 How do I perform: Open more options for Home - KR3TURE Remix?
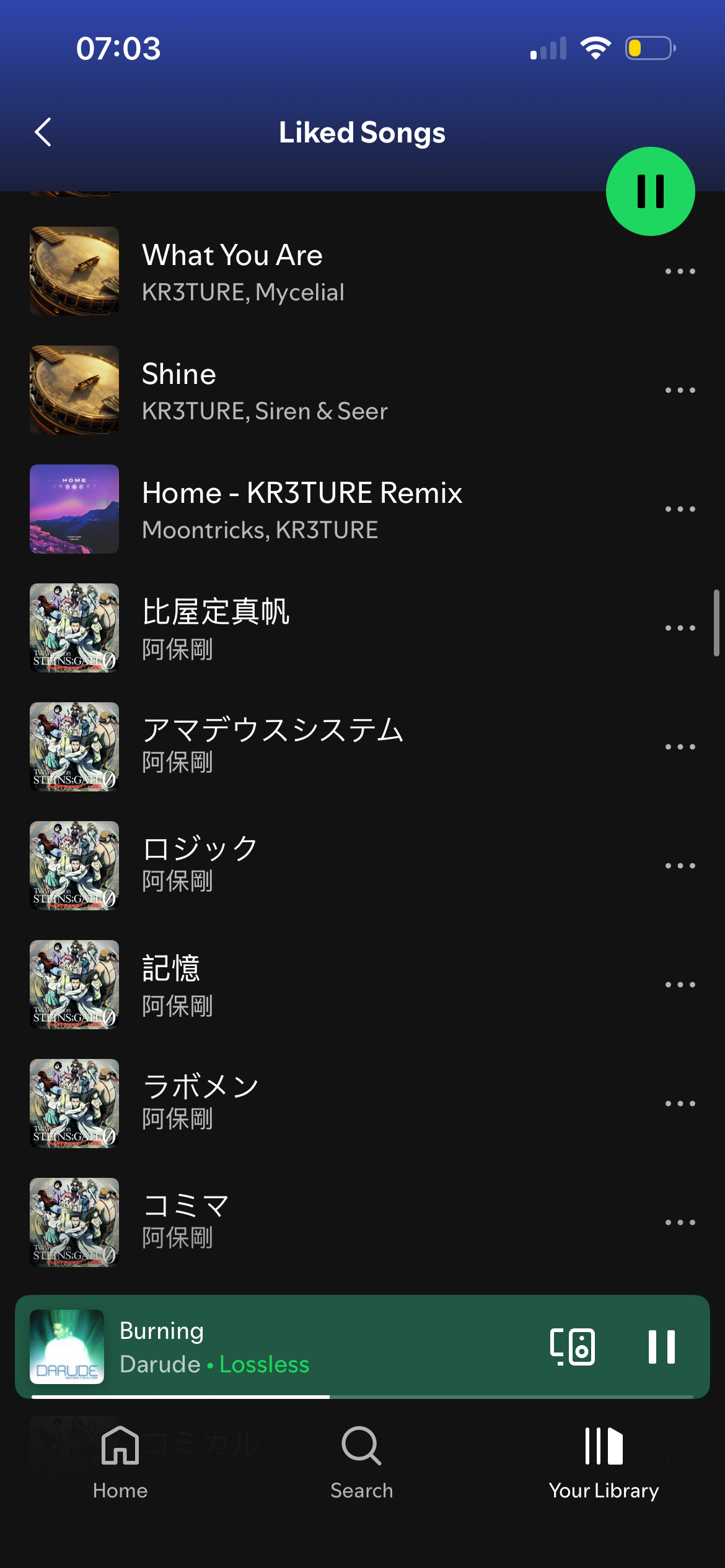pos(680,509)
